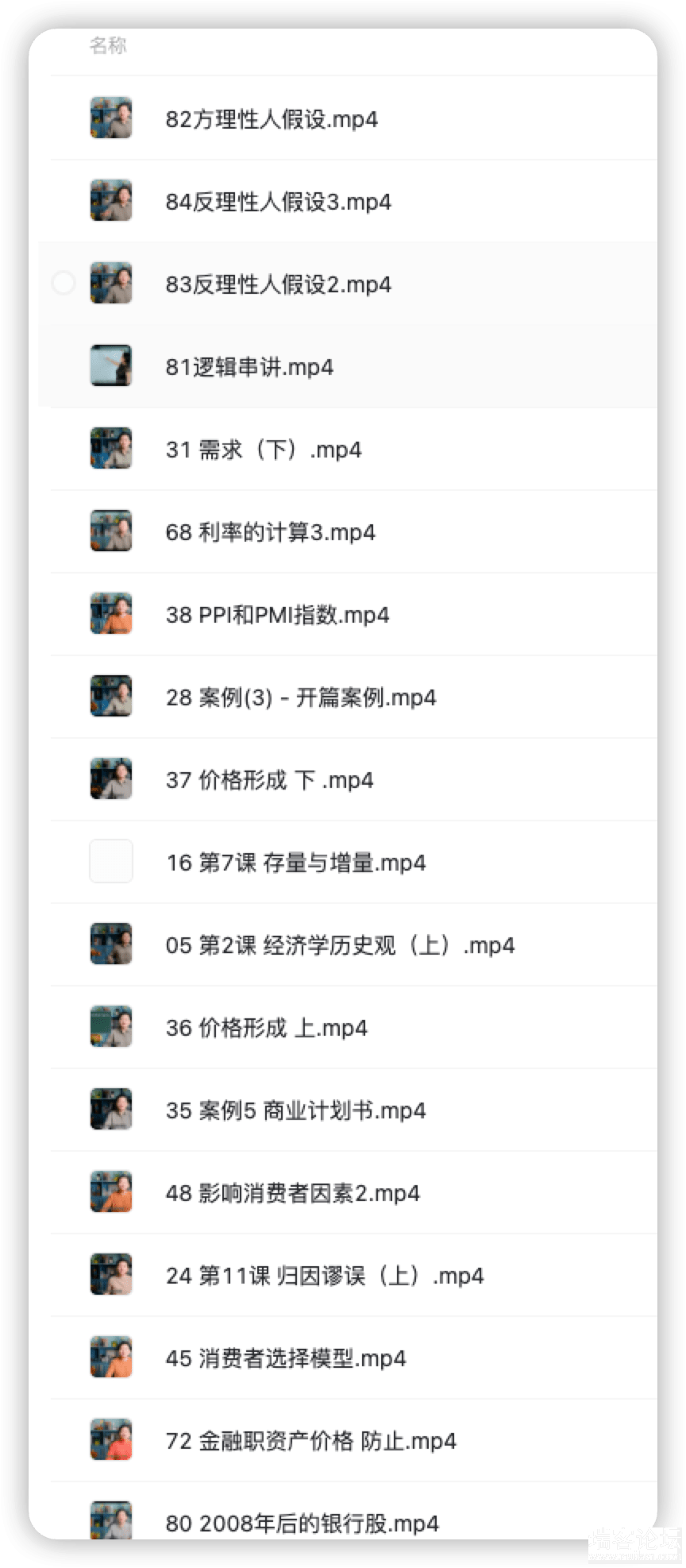Open 16 第7课 存量与增量.mp4
The height and width of the screenshot is (1568, 686).
(x=295, y=863)
